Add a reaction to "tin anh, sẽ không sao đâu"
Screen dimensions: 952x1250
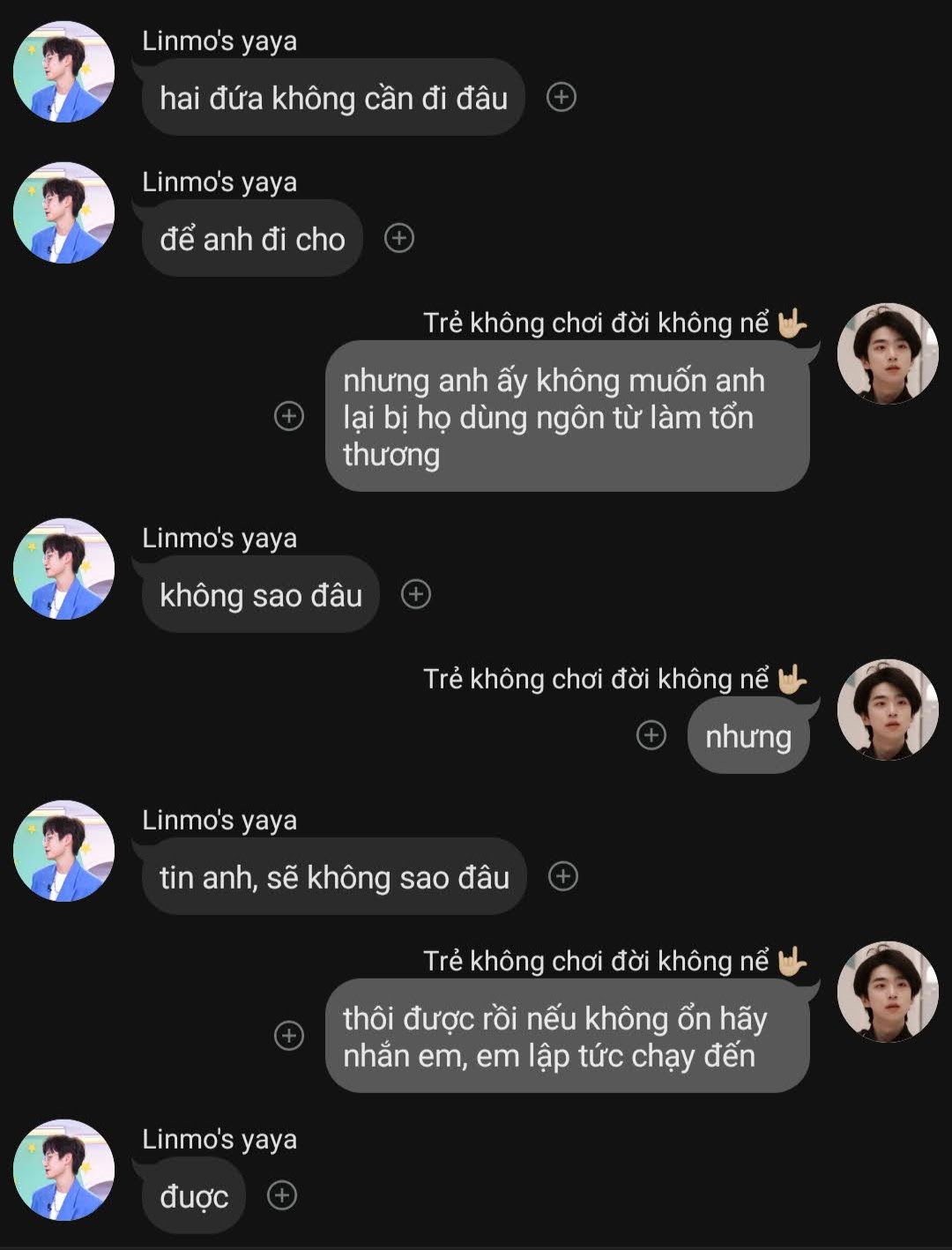pos(563,876)
